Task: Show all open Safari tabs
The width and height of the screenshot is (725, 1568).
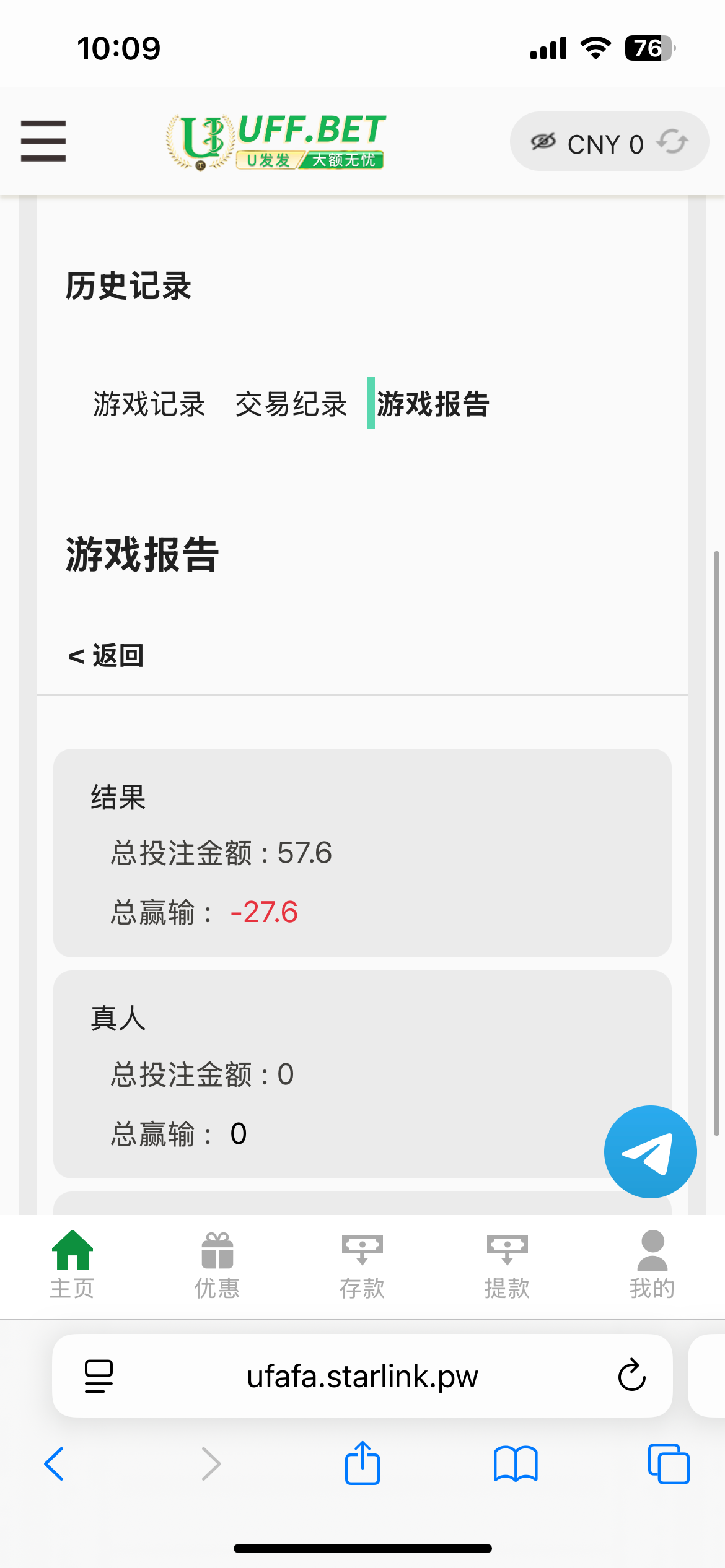Action: click(x=668, y=1464)
